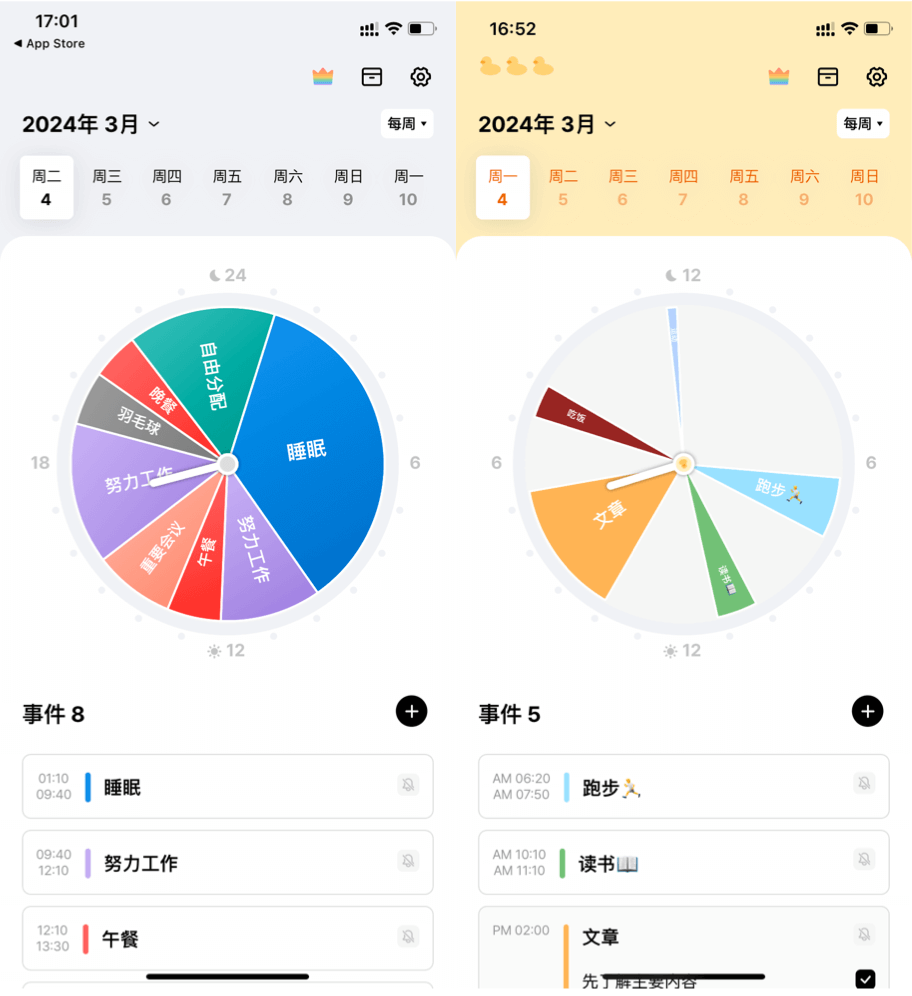Viewport: 912px width, 996px height.
Task: Open settings gear on the yellow-themed screen
Action: [877, 77]
